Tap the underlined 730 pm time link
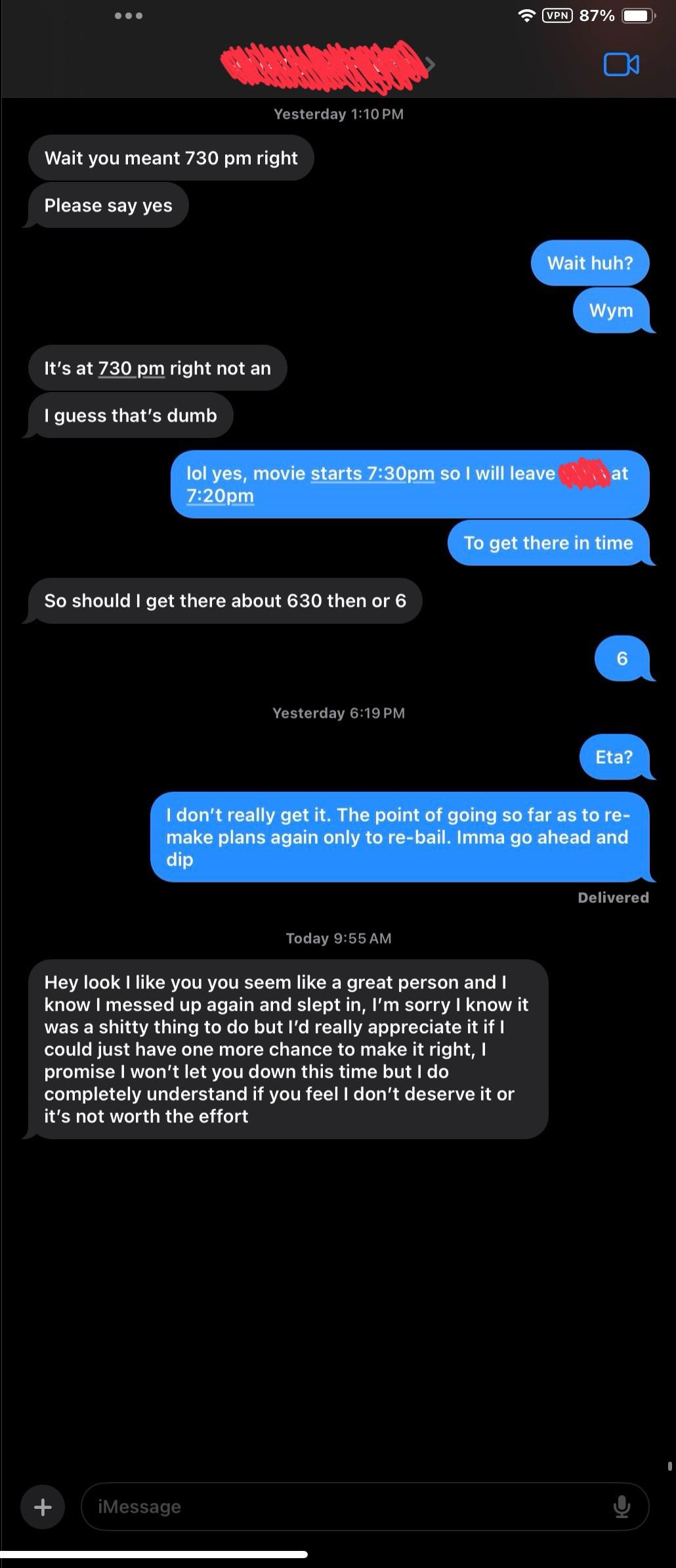This screenshot has width=676, height=1568. (131, 368)
